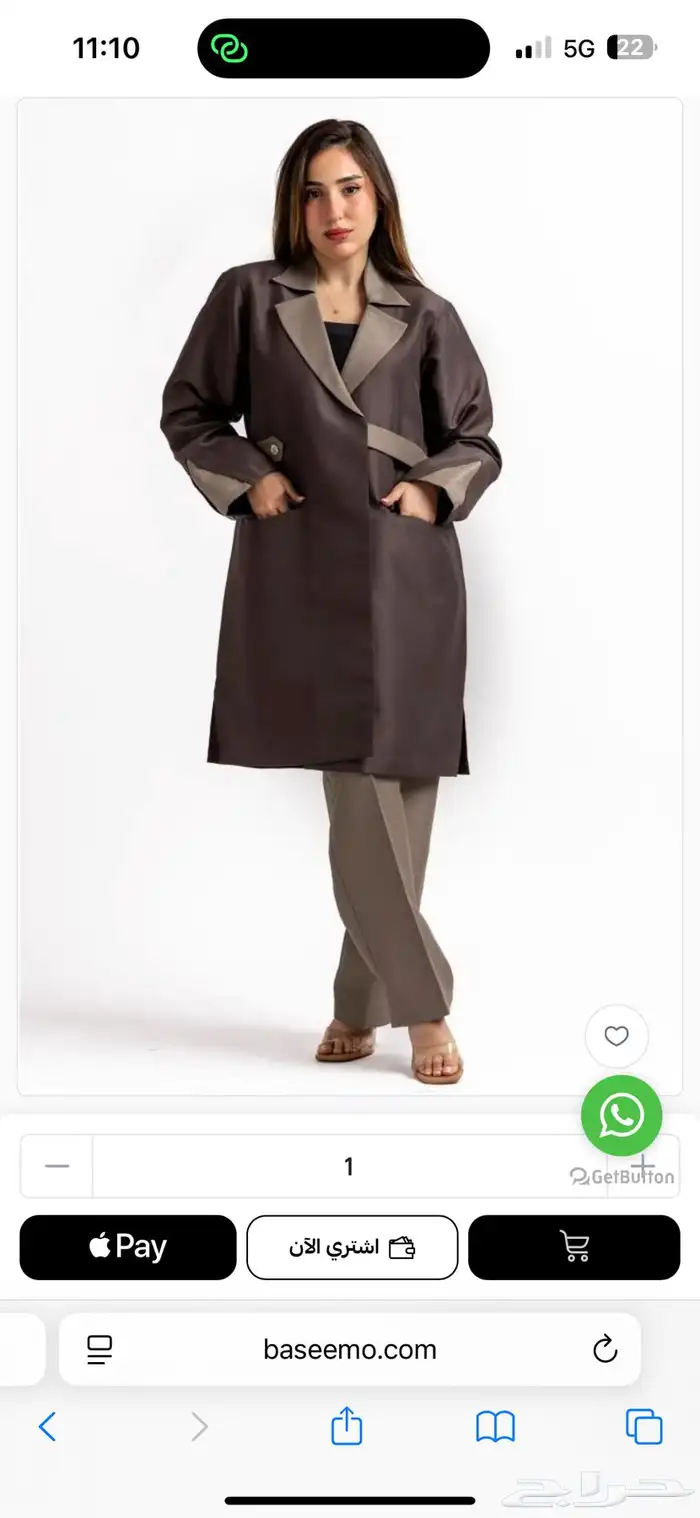Tap اشتري الآن buy now button
700x1518 pixels.
[x=352, y=1247]
